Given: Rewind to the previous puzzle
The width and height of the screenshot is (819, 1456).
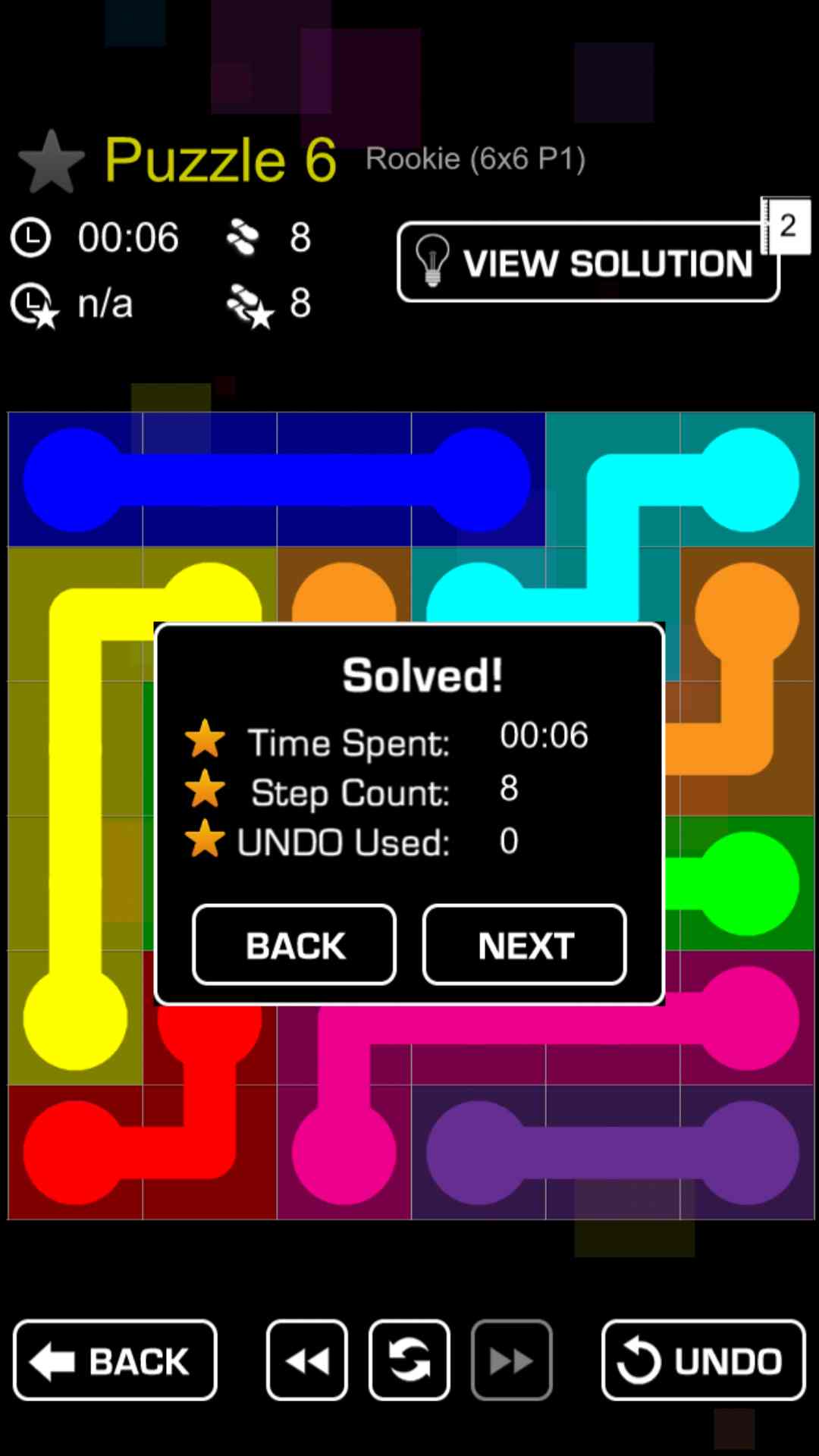Looking at the screenshot, I should coord(307,1360).
